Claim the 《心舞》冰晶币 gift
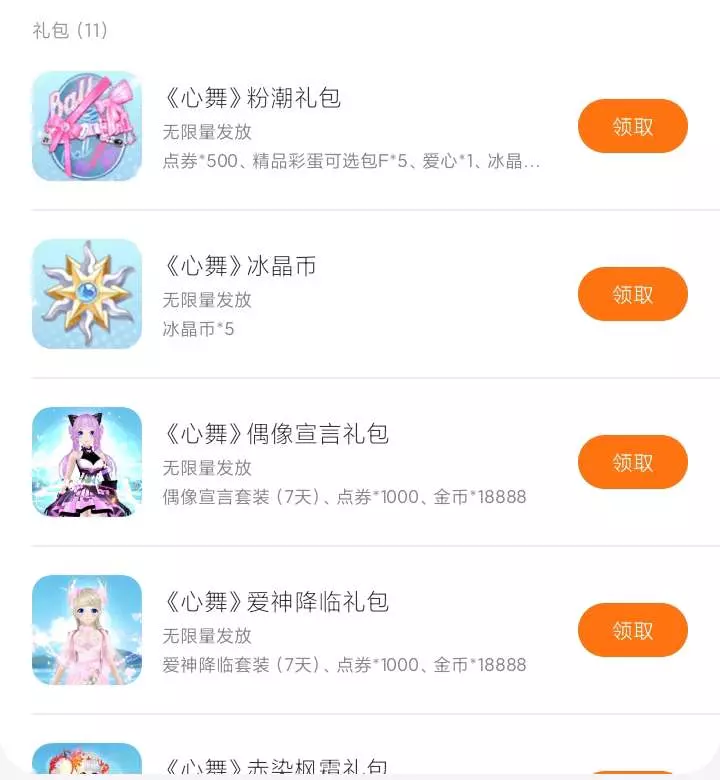 [x=632, y=294]
